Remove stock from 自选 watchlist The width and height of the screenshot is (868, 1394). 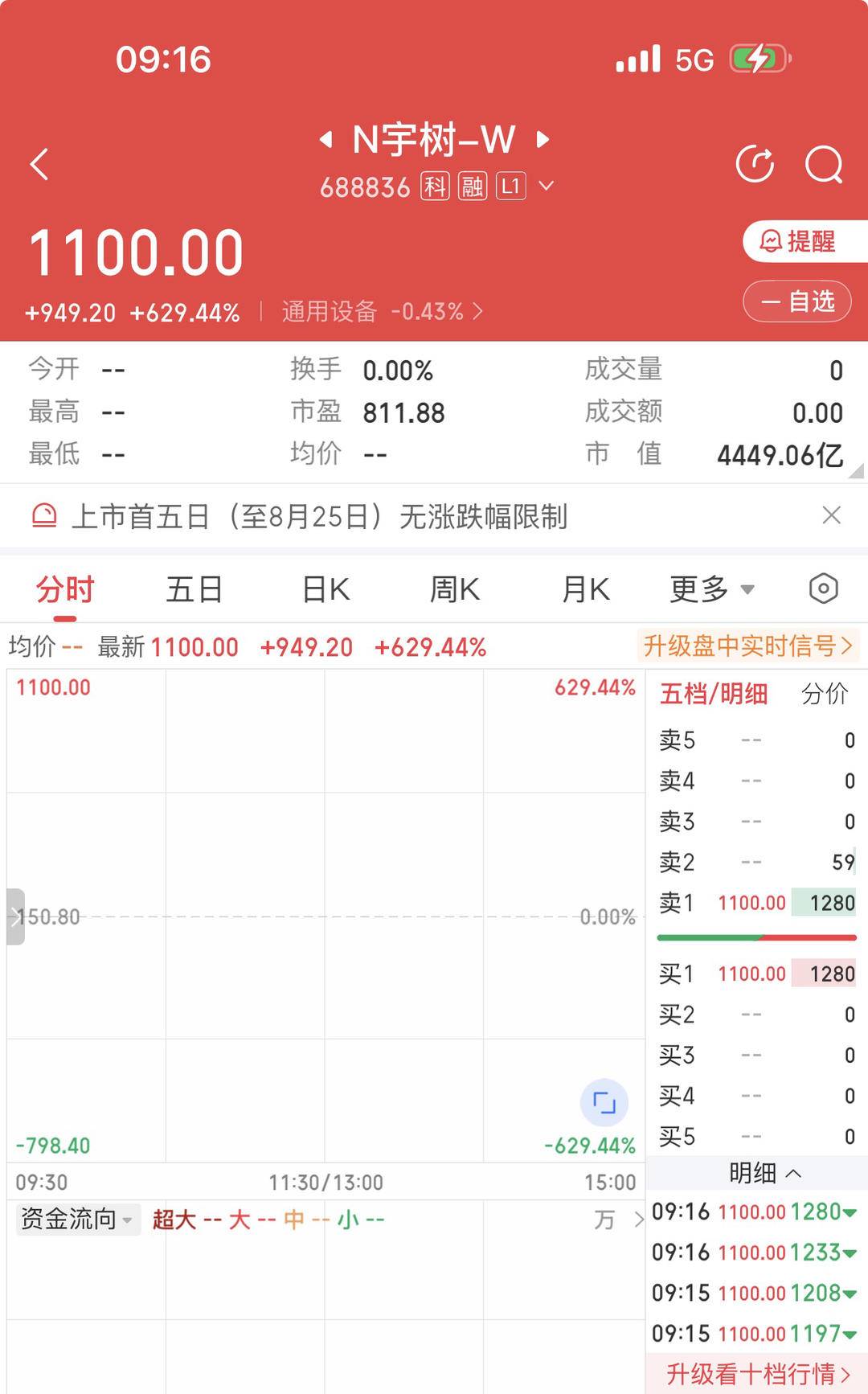(797, 301)
